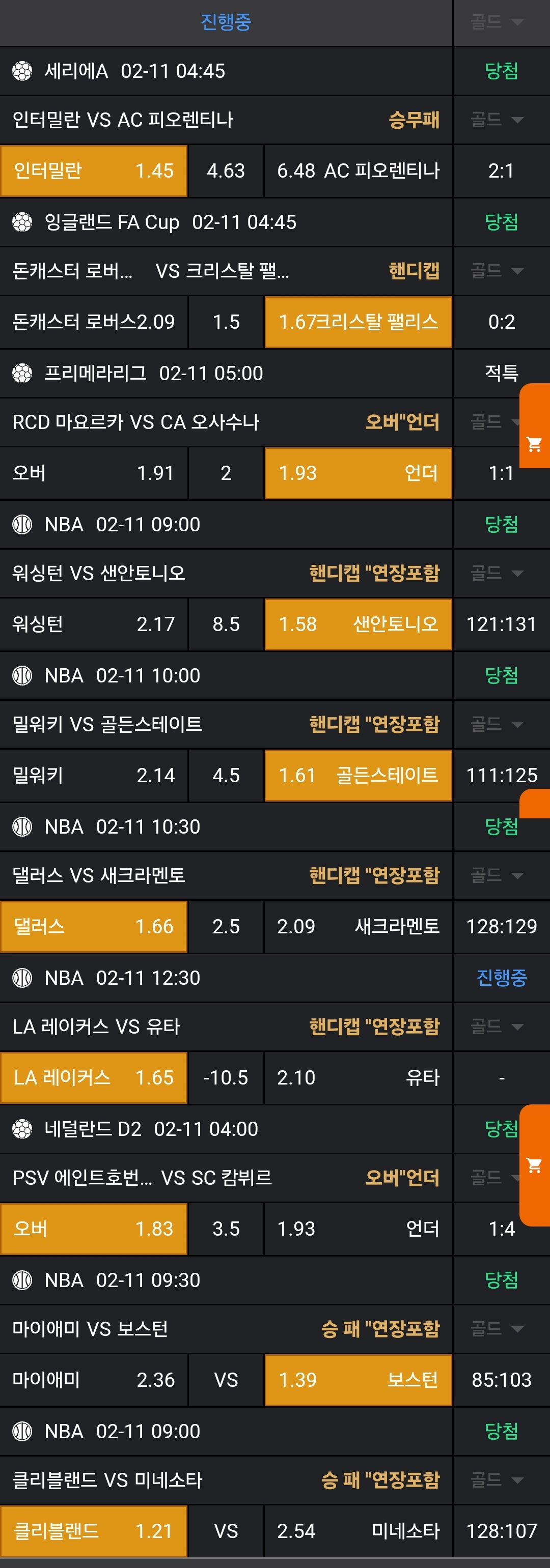
Task: Expand 골드 dropdown for 댈러스 VS 새크라멘토
Action: click(x=498, y=875)
